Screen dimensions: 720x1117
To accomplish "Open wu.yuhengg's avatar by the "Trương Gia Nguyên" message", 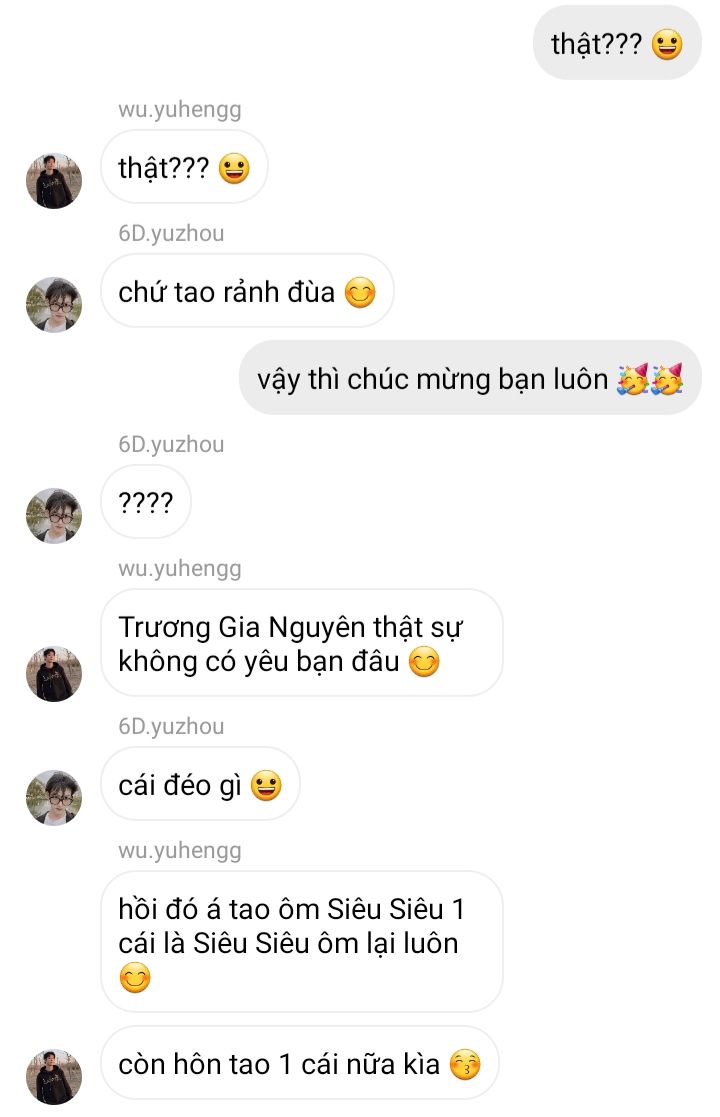I will [53, 673].
